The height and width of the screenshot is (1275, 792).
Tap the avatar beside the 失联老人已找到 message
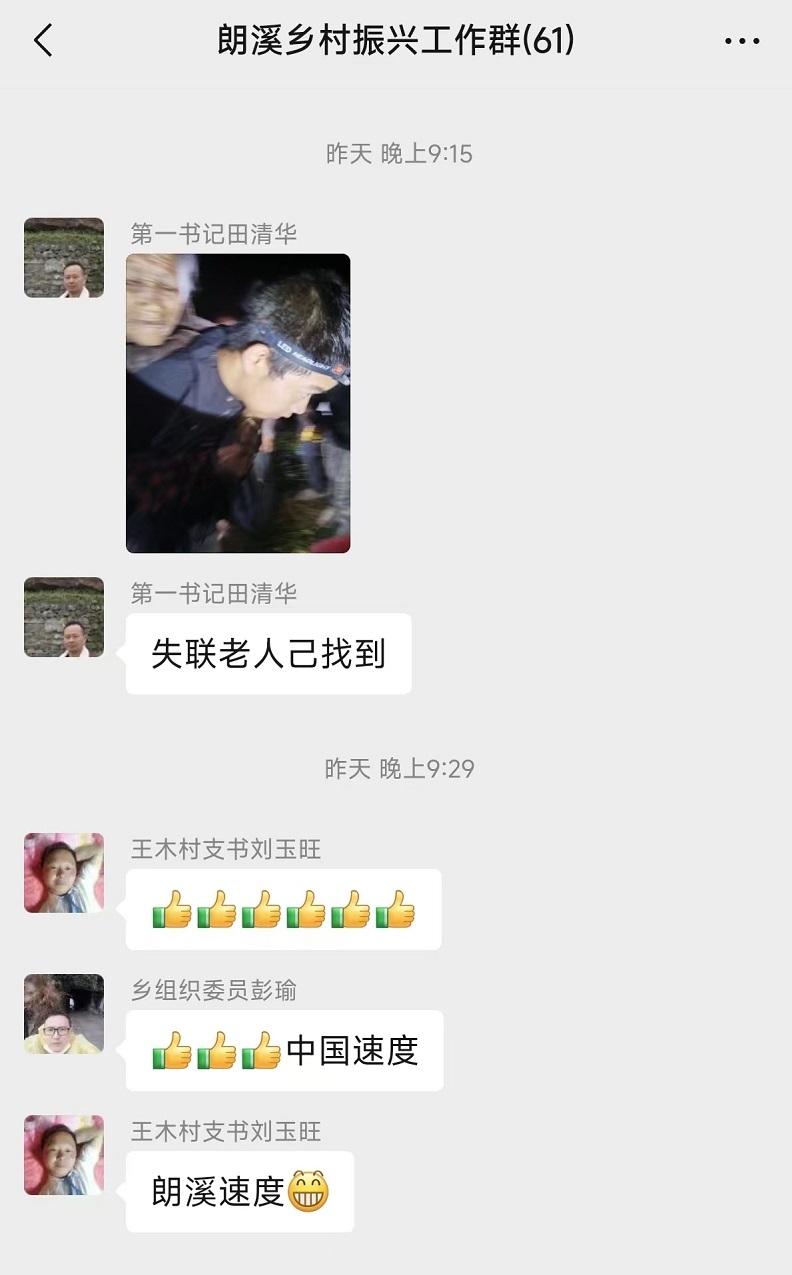[64, 617]
